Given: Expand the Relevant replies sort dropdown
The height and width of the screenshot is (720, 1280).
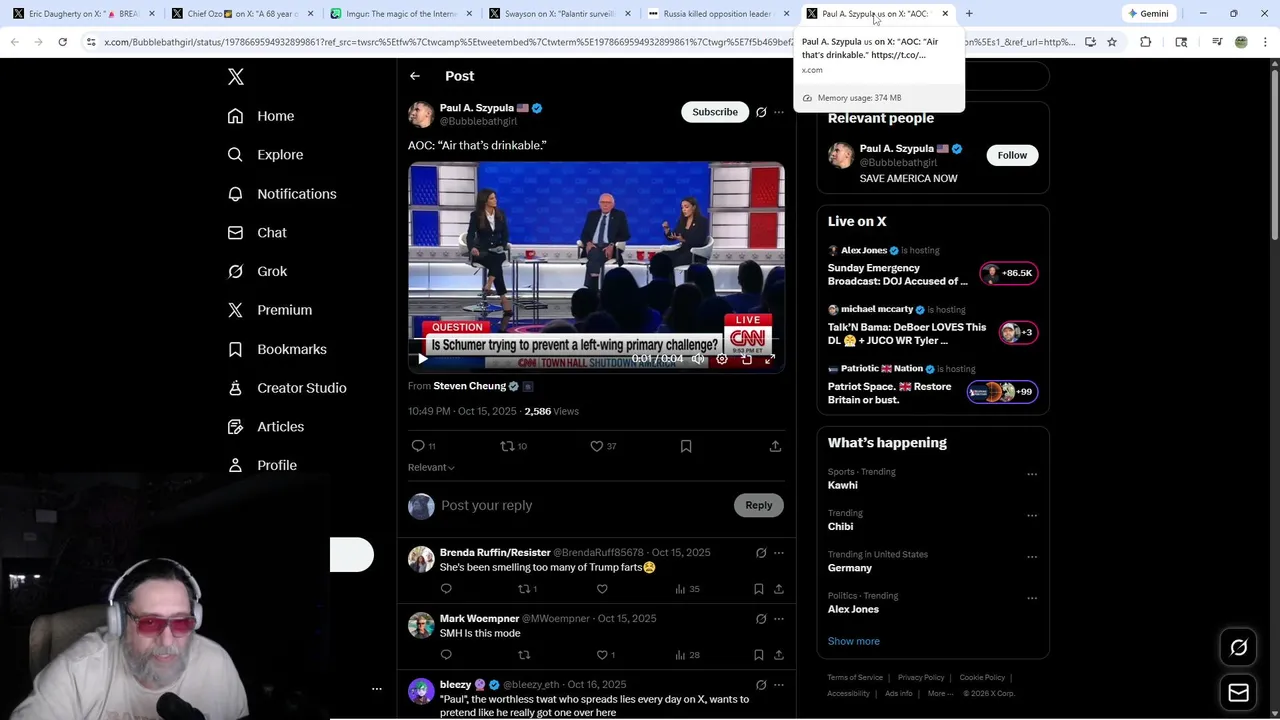Looking at the screenshot, I should (431, 467).
